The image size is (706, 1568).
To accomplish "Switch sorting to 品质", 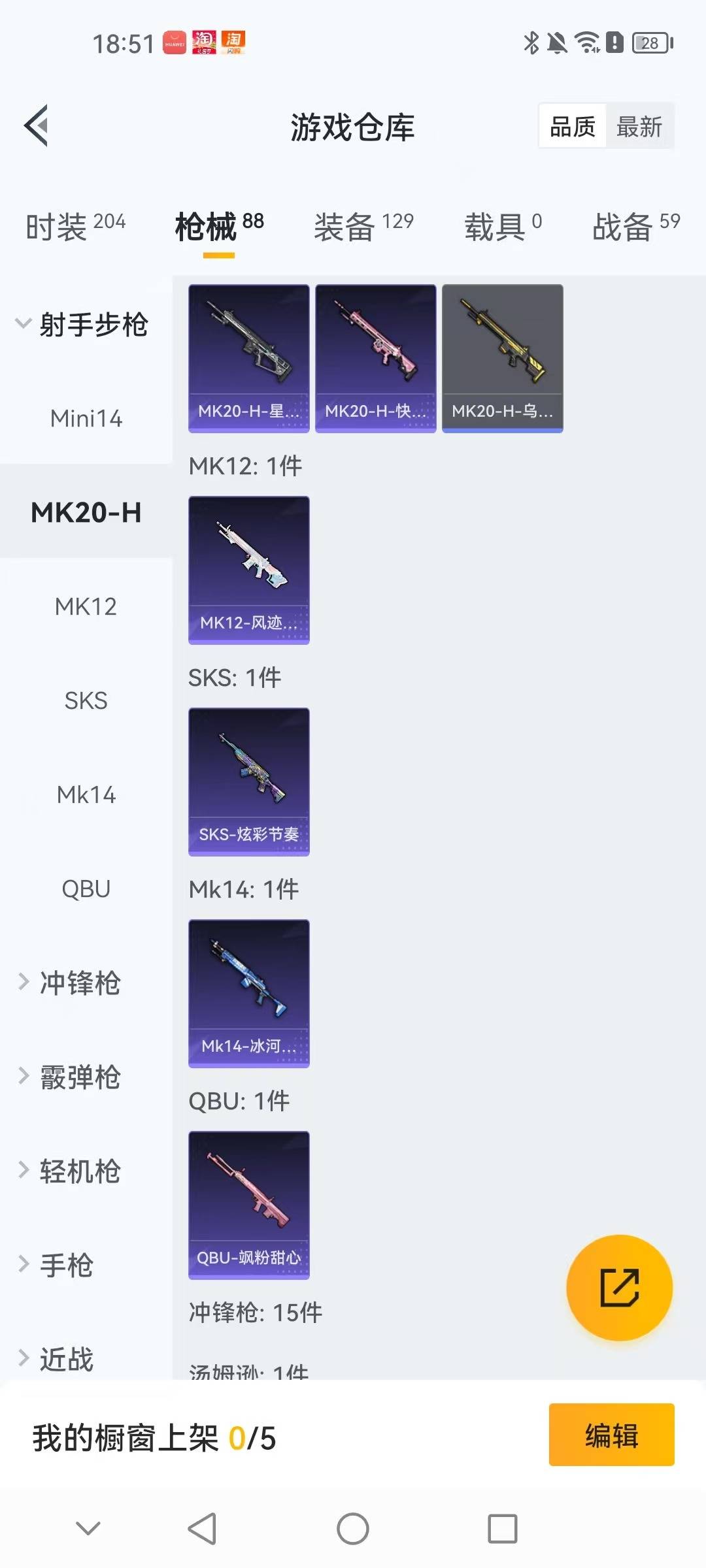I will tap(571, 126).
